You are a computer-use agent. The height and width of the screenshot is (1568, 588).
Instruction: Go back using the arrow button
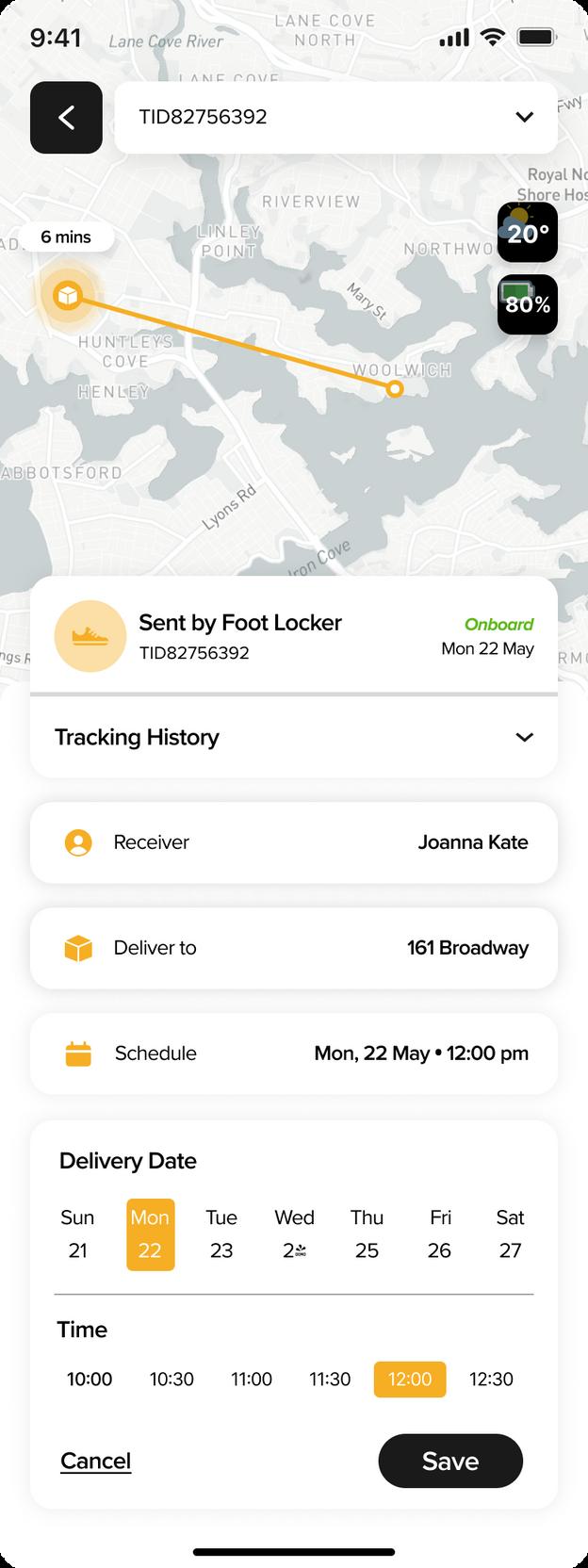click(x=66, y=118)
